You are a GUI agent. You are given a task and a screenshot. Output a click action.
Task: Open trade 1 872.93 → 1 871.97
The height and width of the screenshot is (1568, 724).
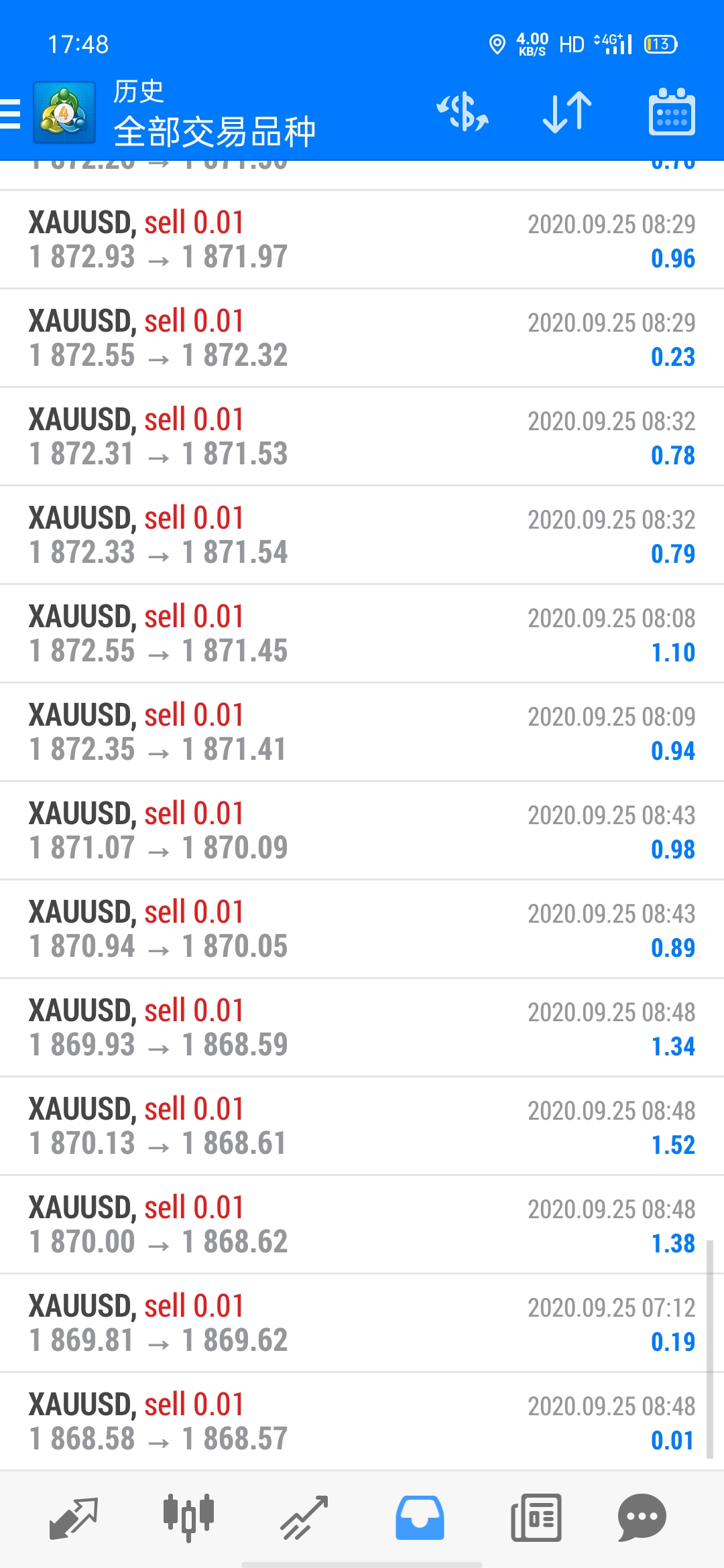tap(362, 240)
